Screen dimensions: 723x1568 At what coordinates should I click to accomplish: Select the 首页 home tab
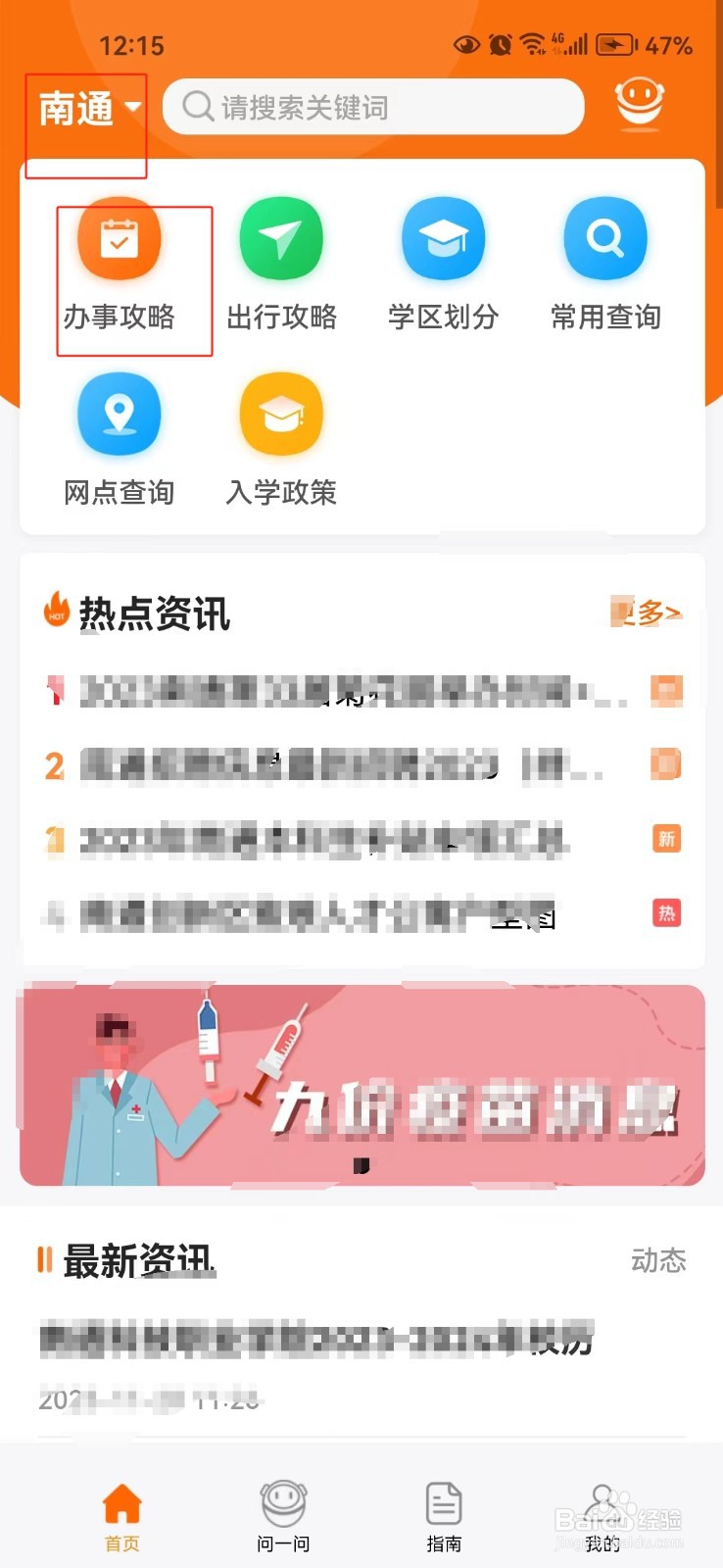coord(120,1514)
